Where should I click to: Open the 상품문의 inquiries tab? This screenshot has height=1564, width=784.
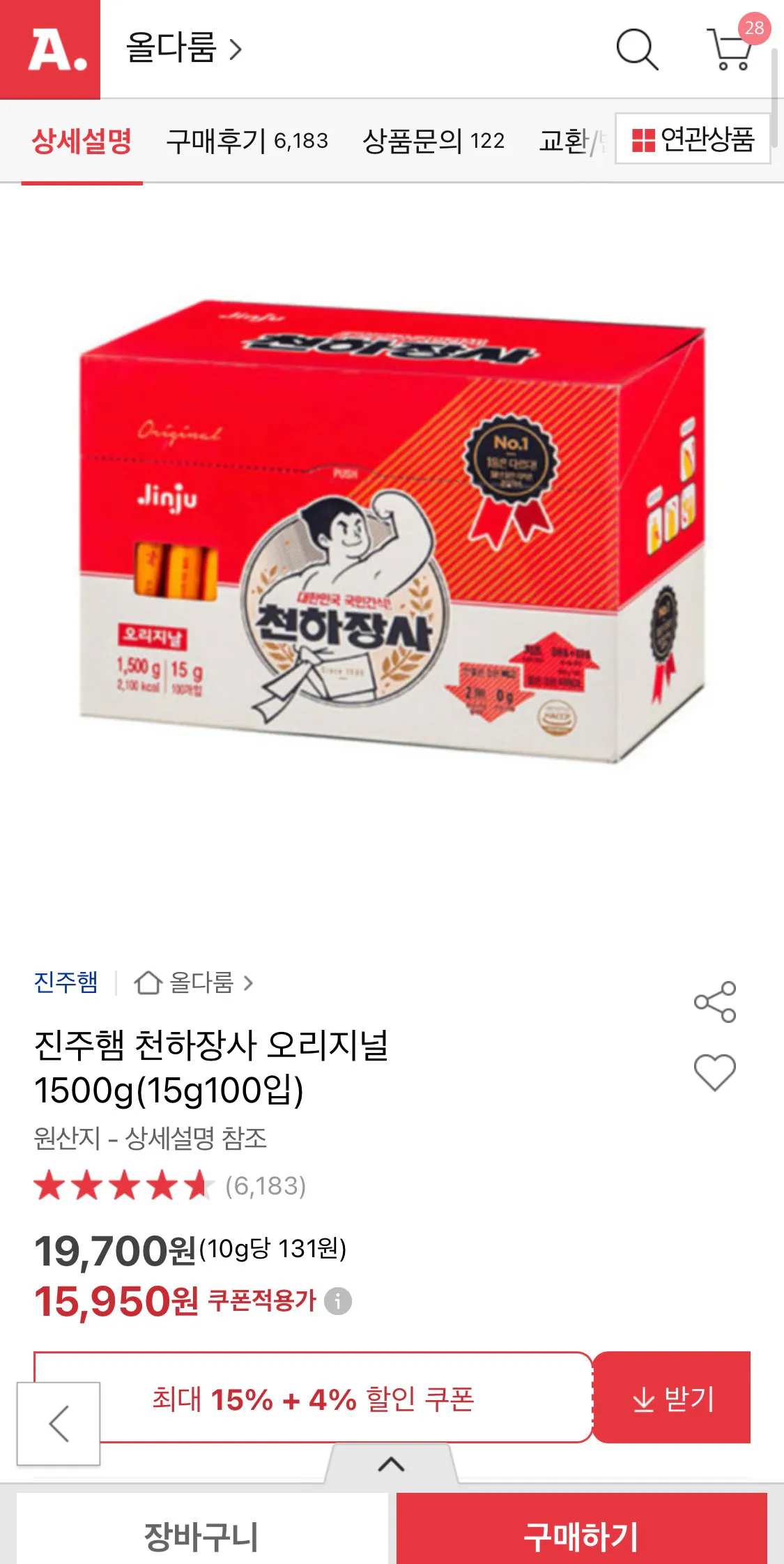[x=434, y=140]
